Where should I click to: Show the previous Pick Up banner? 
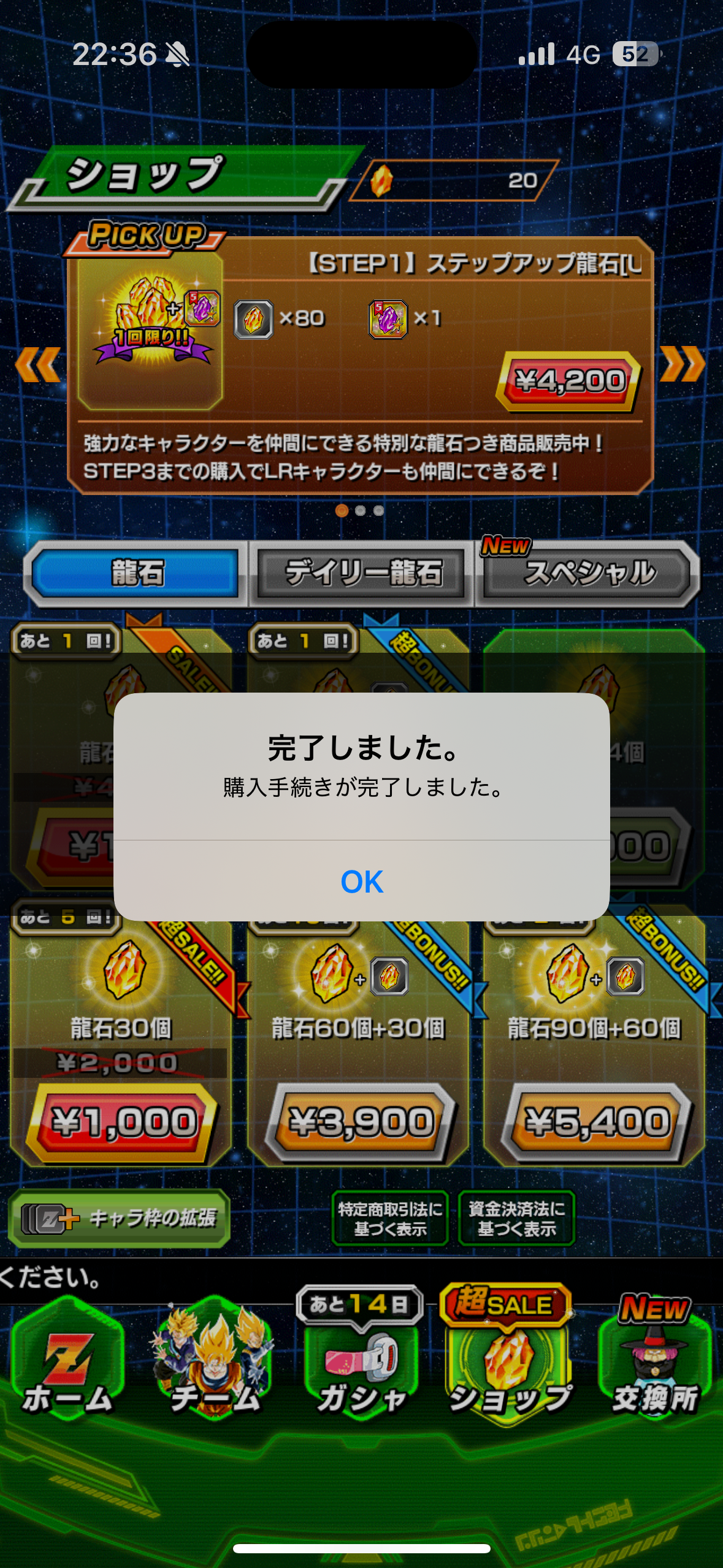(x=38, y=364)
